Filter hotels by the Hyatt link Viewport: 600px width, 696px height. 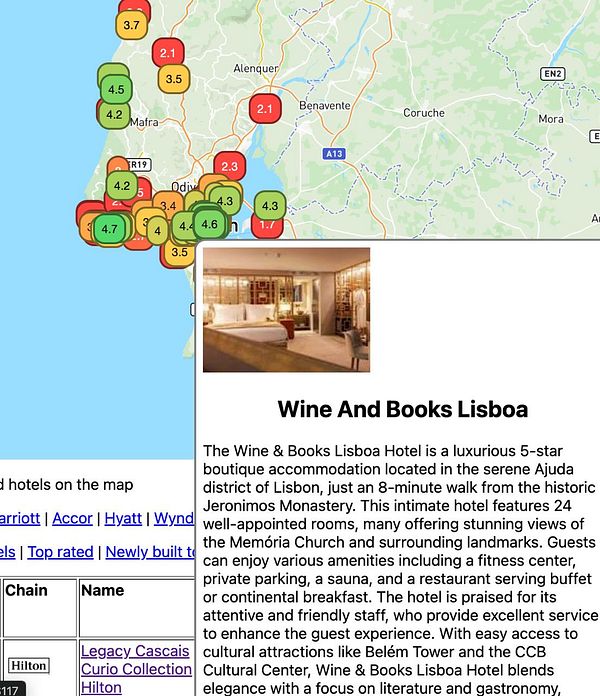[123, 518]
